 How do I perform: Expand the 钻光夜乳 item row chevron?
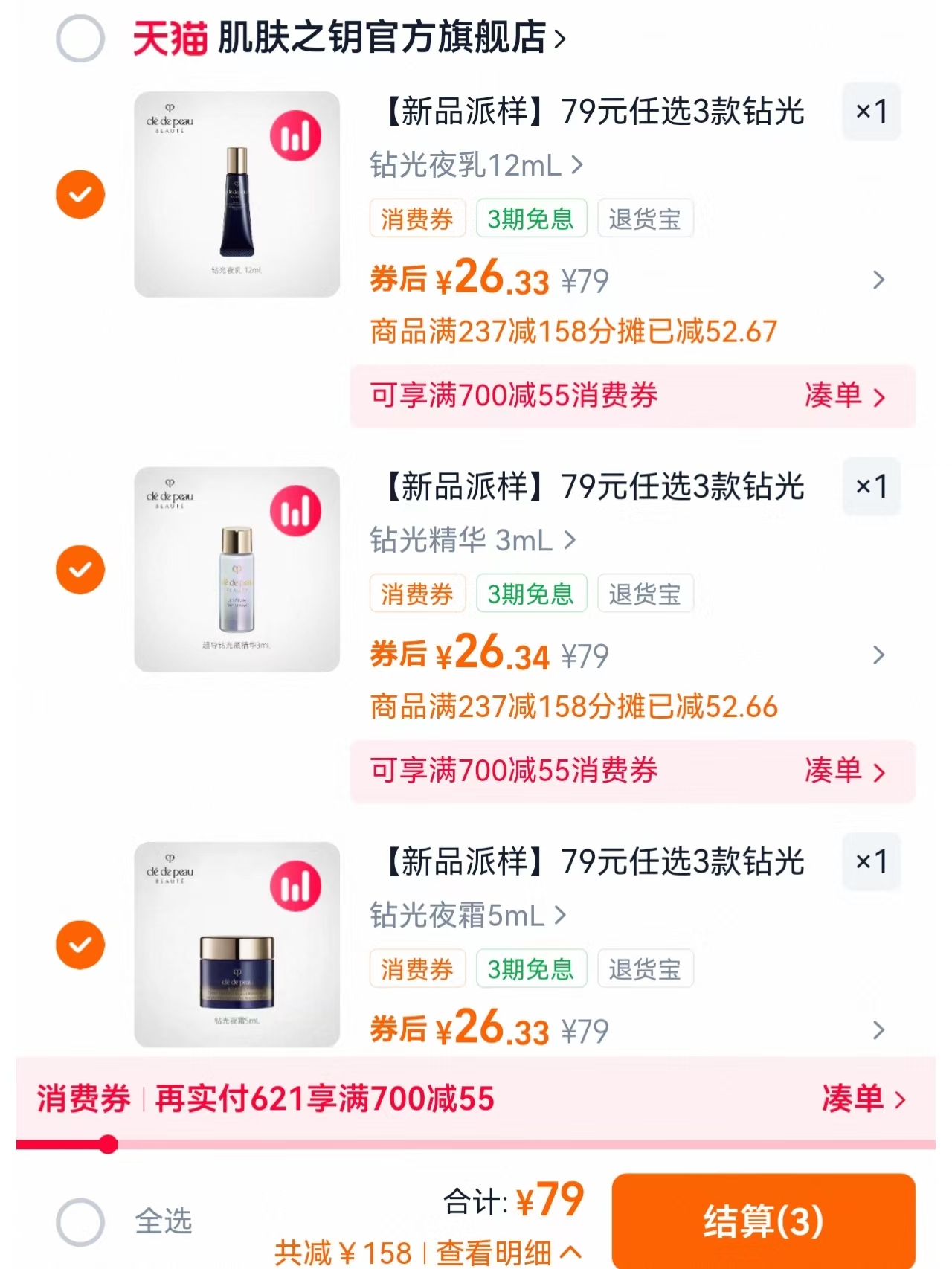coord(878,280)
